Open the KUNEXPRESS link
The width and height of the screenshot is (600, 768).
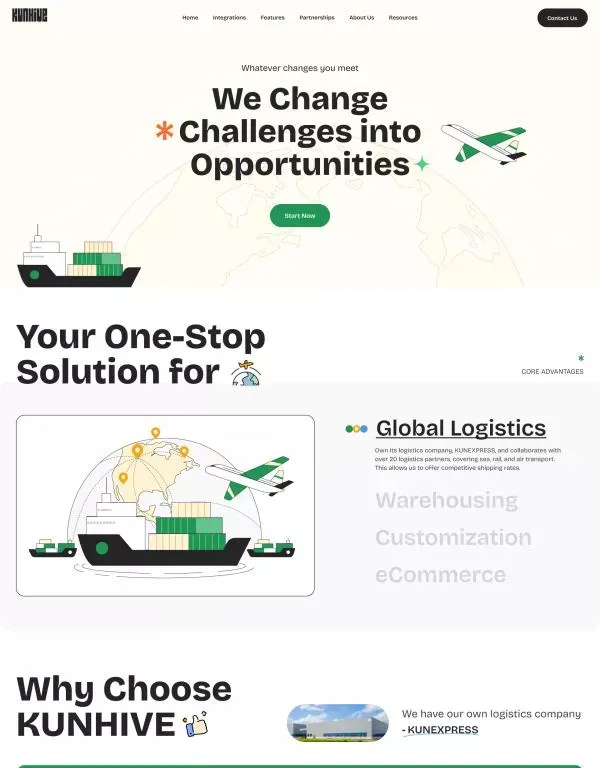pos(442,730)
